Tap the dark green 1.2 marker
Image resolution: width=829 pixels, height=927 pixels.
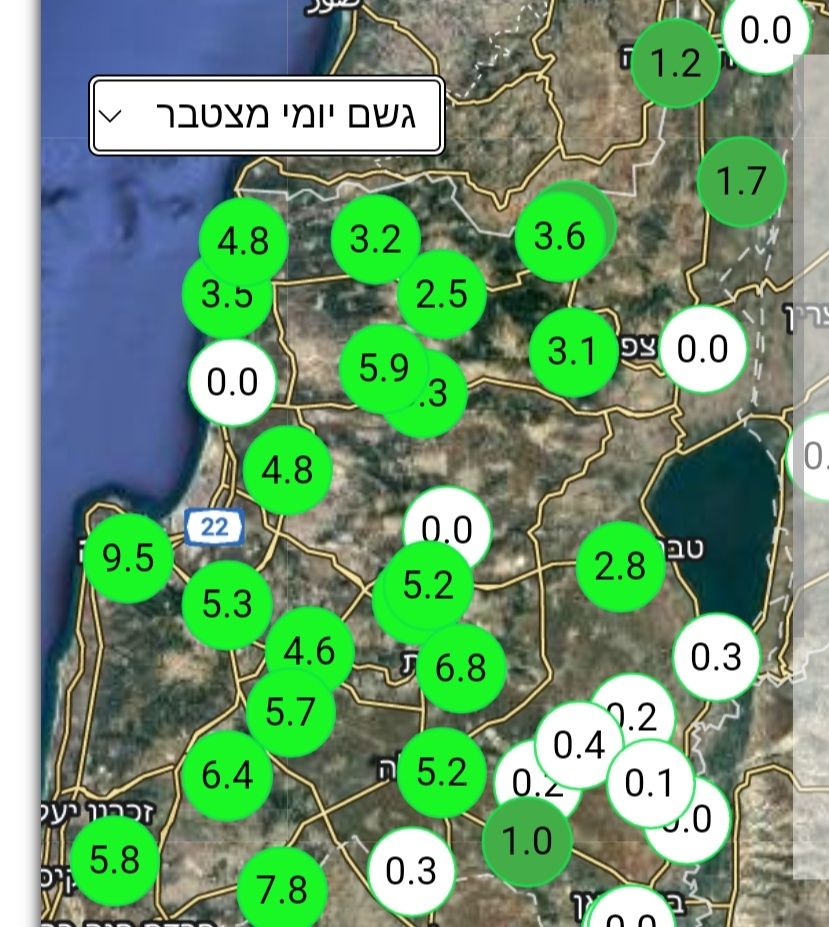(x=675, y=64)
